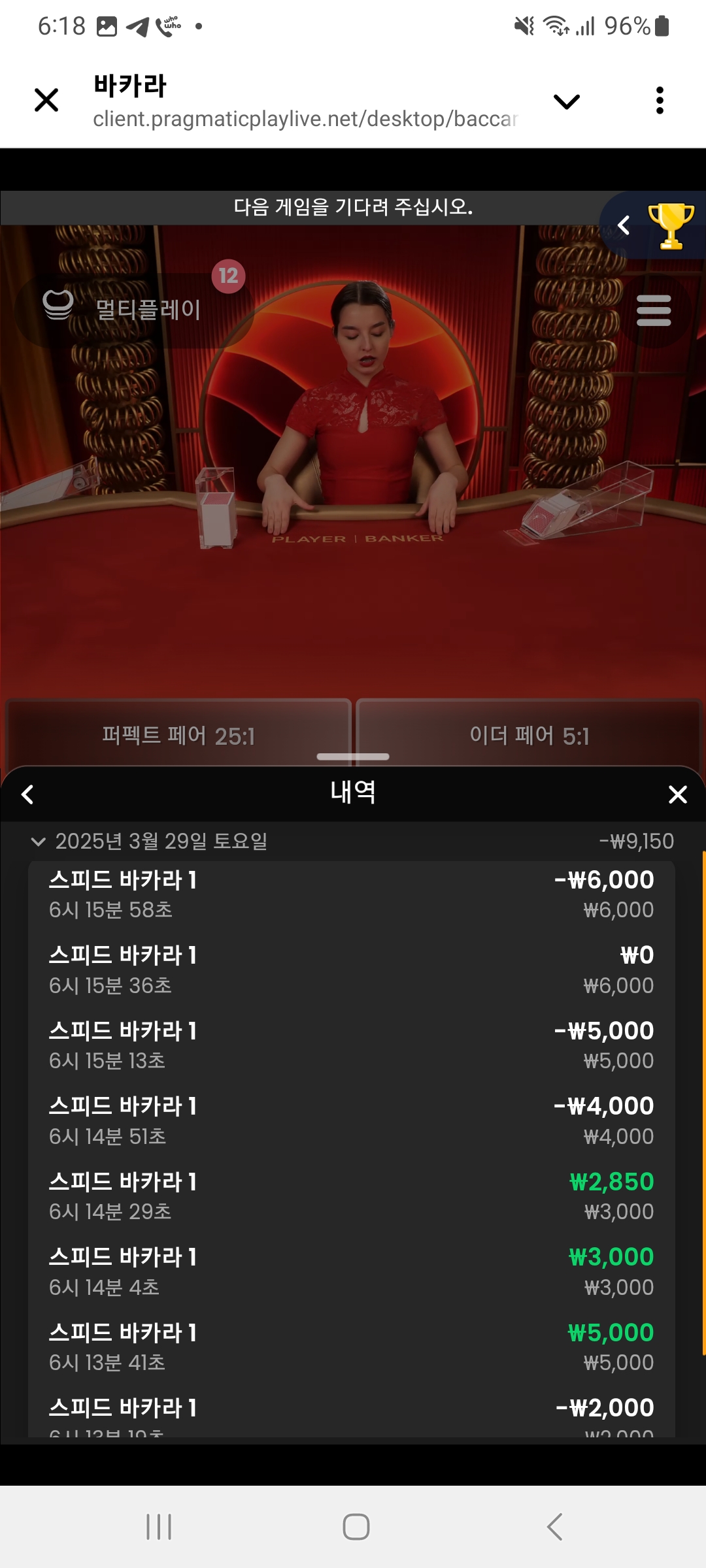Open the 6시 15분 36초 round entry
Screen dimensions: 706x1568
coord(352,970)
